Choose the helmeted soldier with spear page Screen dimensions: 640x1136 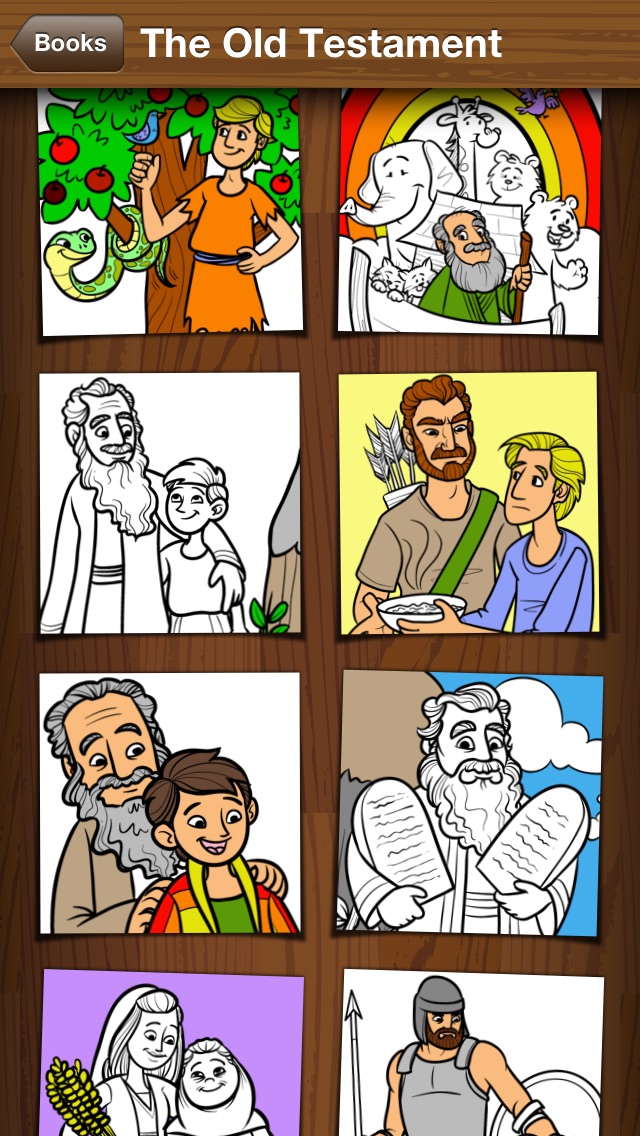pos(471,1053)
